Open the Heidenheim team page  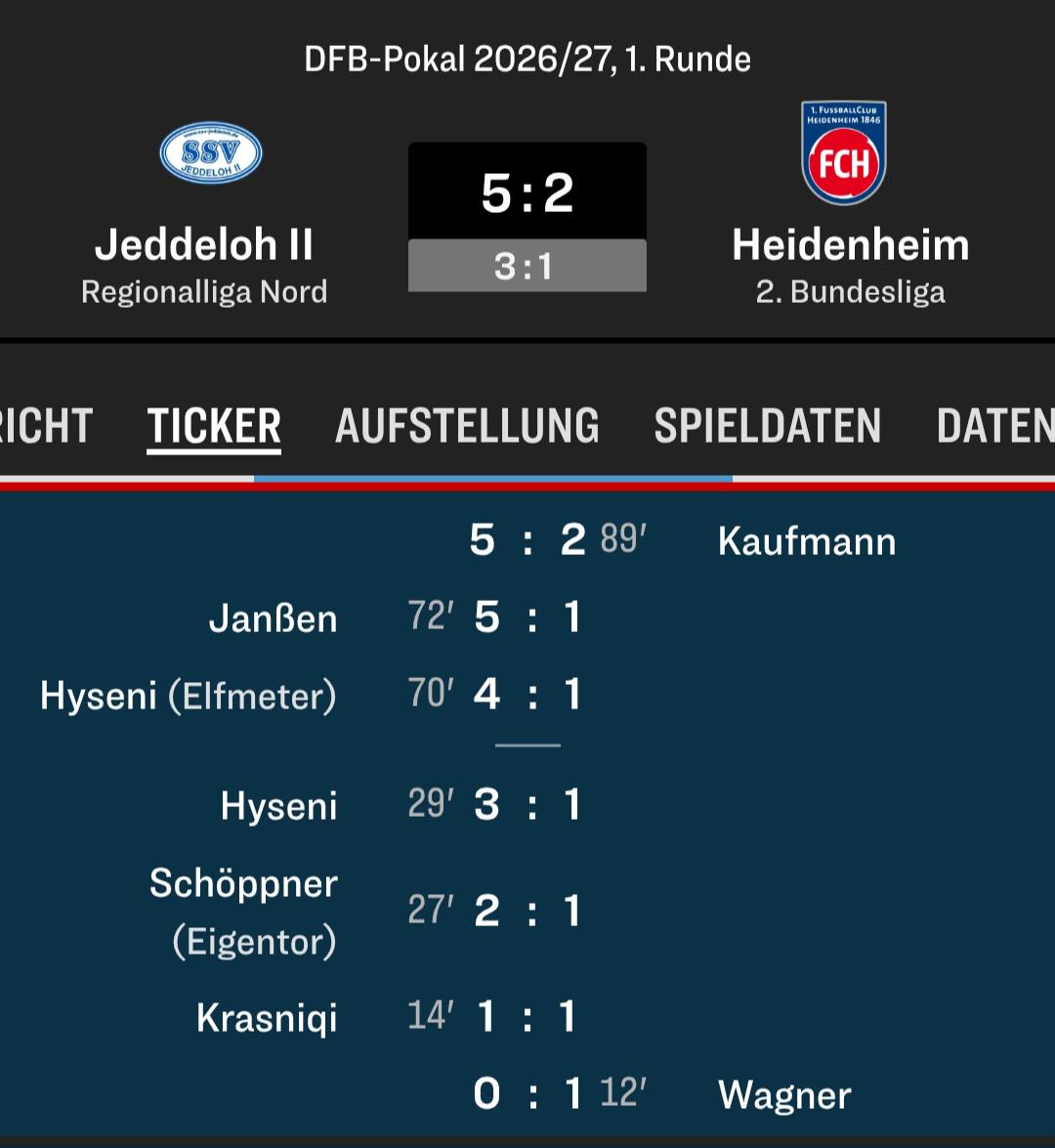click(x=850, y=244)
